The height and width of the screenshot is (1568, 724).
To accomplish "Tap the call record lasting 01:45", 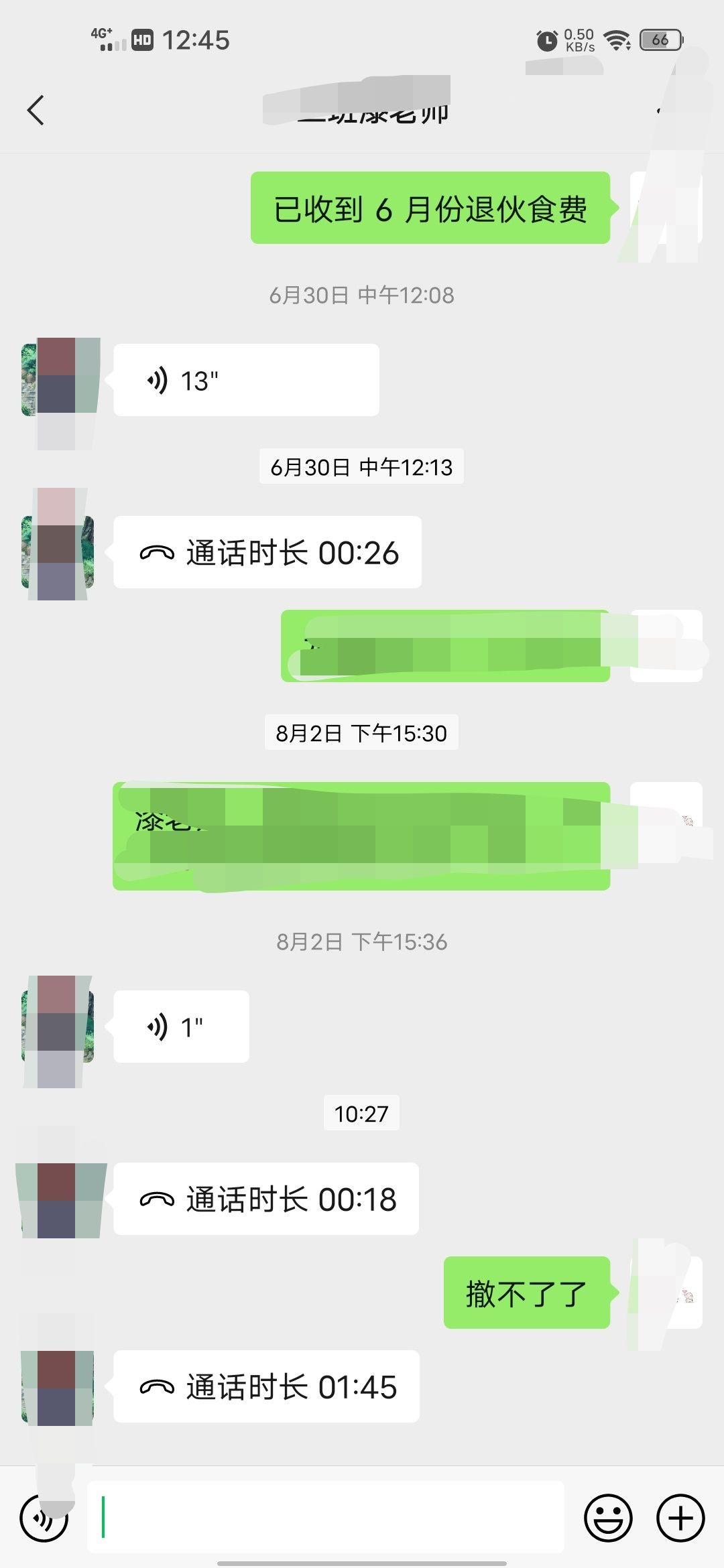I will [x=266, y=1386].
